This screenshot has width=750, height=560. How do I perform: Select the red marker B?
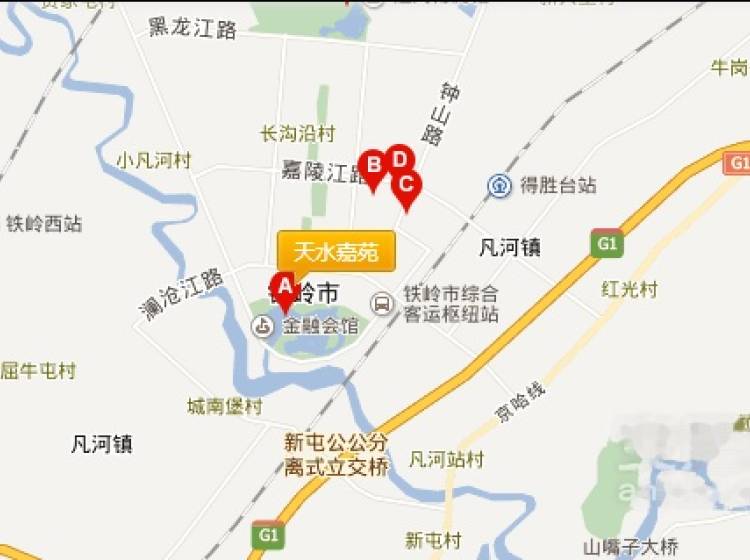pos(372,165)
